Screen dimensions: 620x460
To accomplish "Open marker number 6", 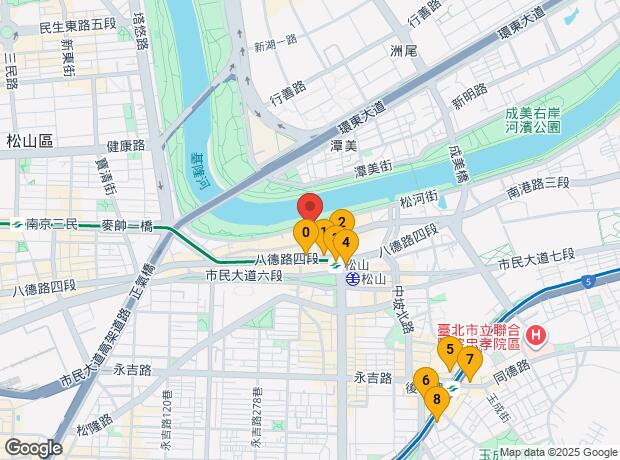I will [426, 380].
